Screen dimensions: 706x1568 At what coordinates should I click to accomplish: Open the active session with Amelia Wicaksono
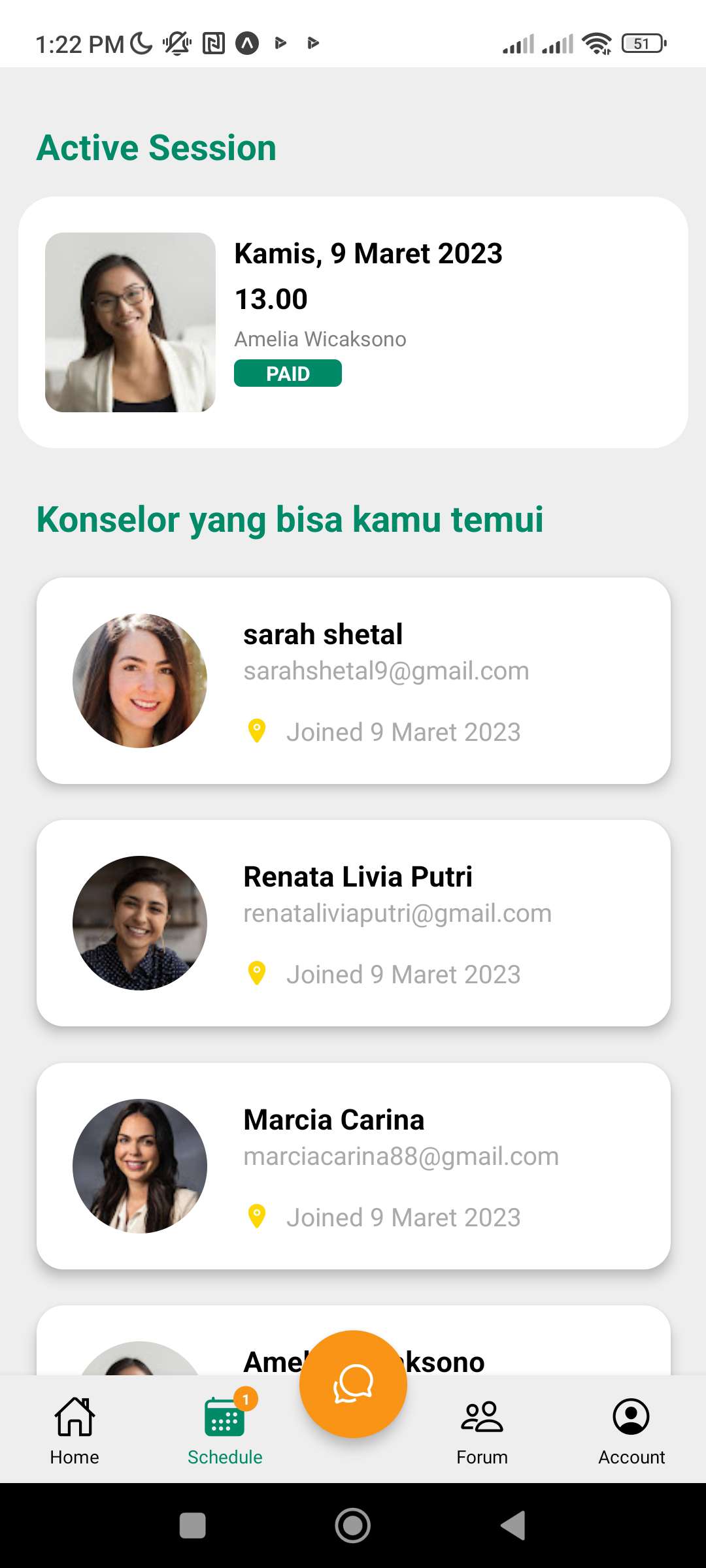[353, 322]
